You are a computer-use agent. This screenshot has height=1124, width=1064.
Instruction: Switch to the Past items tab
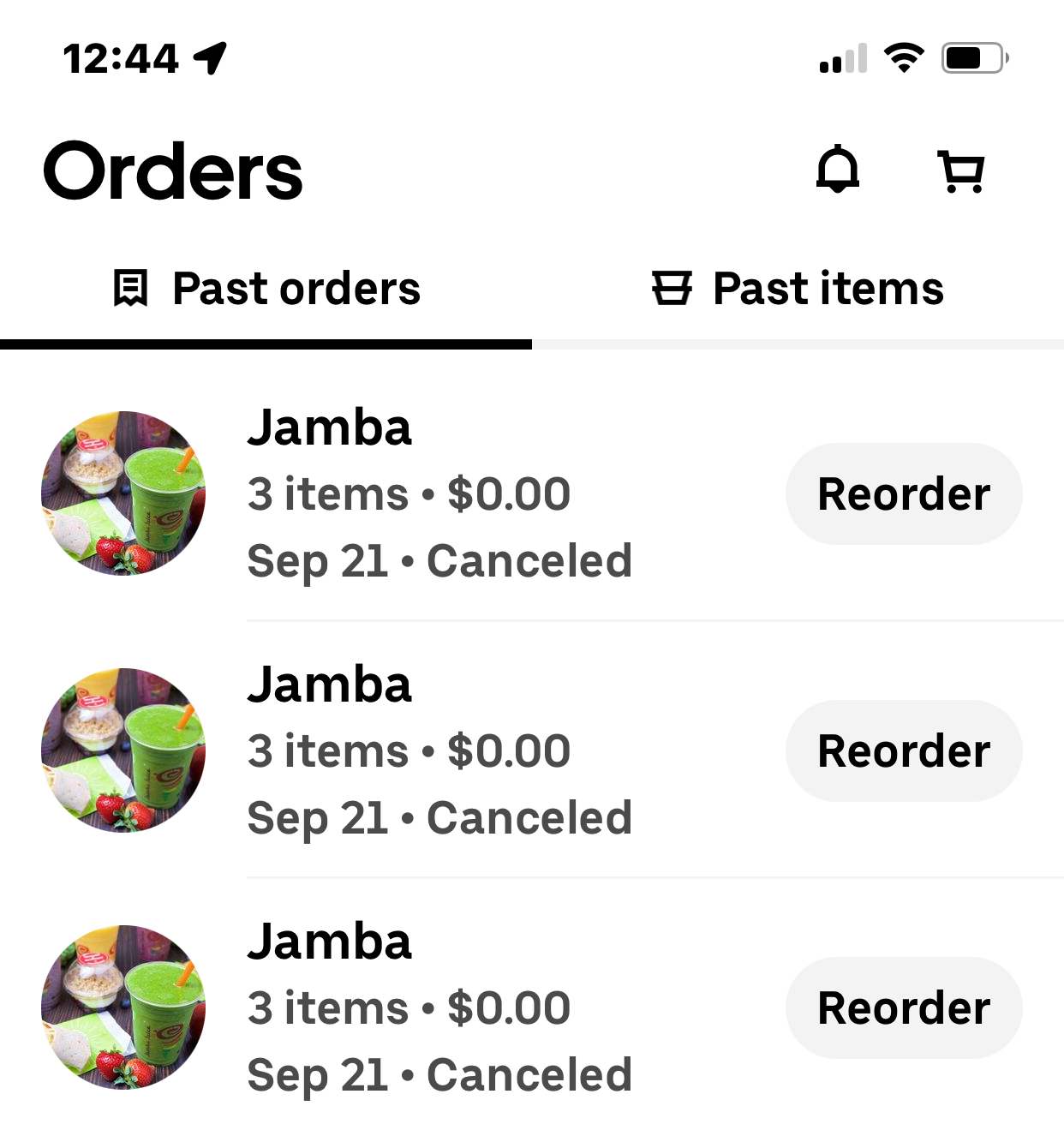tap(798, 289)
